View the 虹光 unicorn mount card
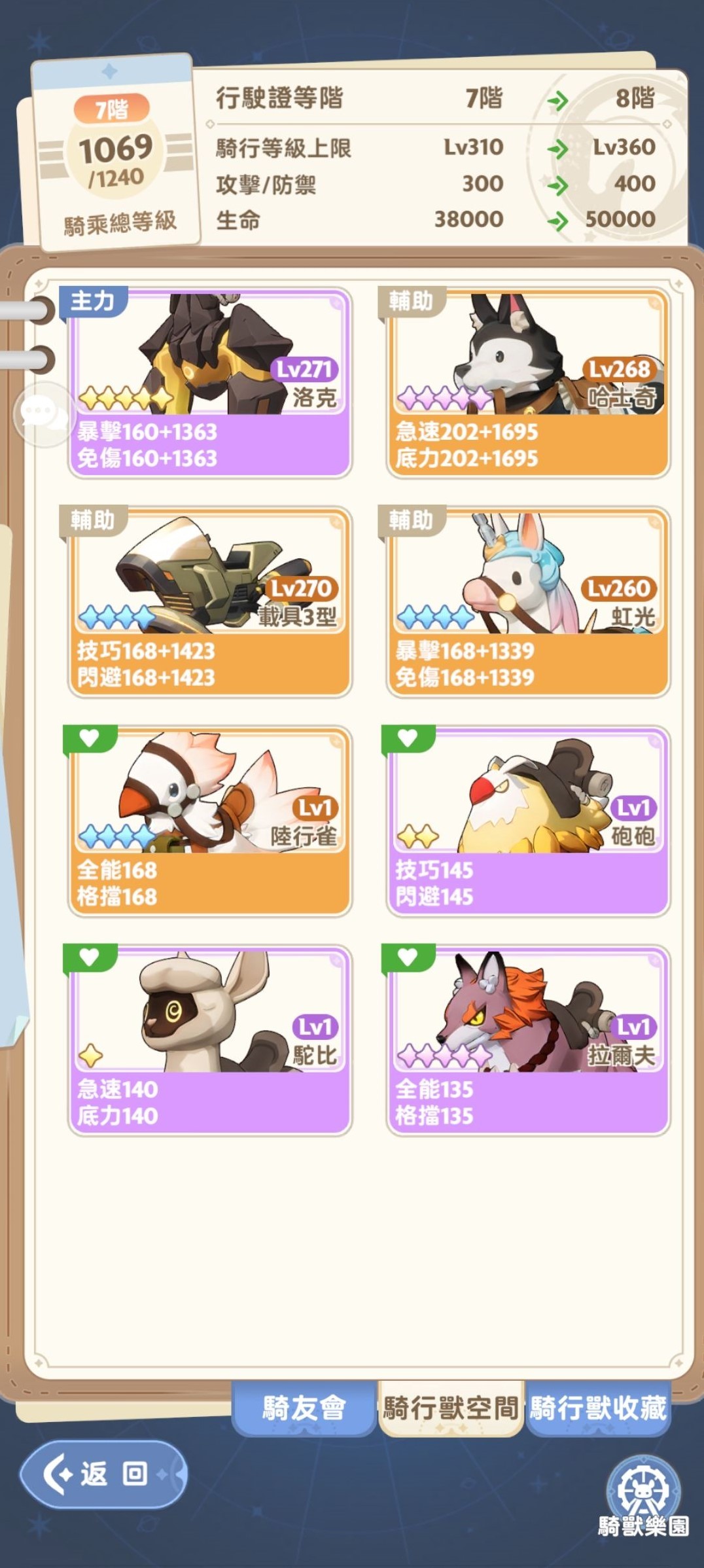This screenshot has width=704, height=1568. [527, 602]
